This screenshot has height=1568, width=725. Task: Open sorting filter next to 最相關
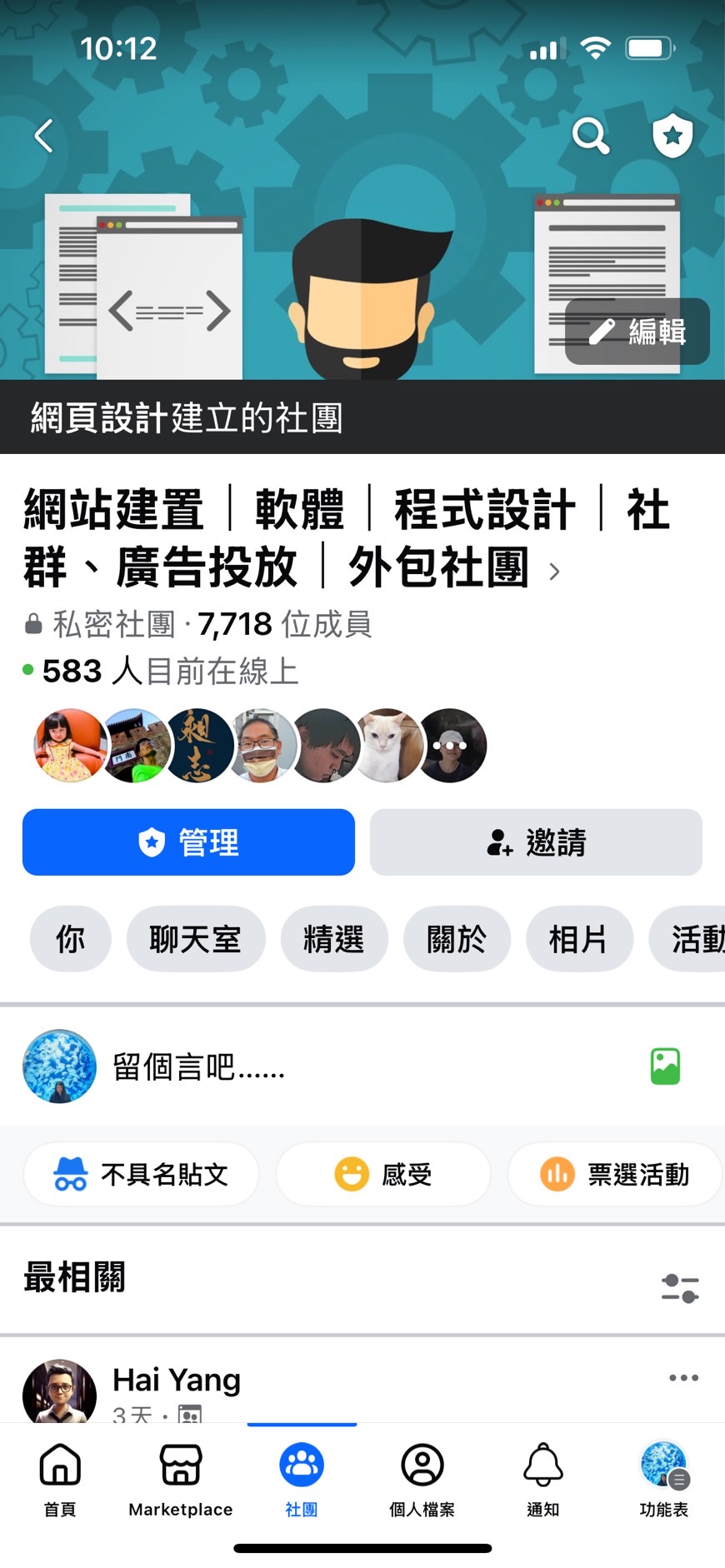[679, 1288]
